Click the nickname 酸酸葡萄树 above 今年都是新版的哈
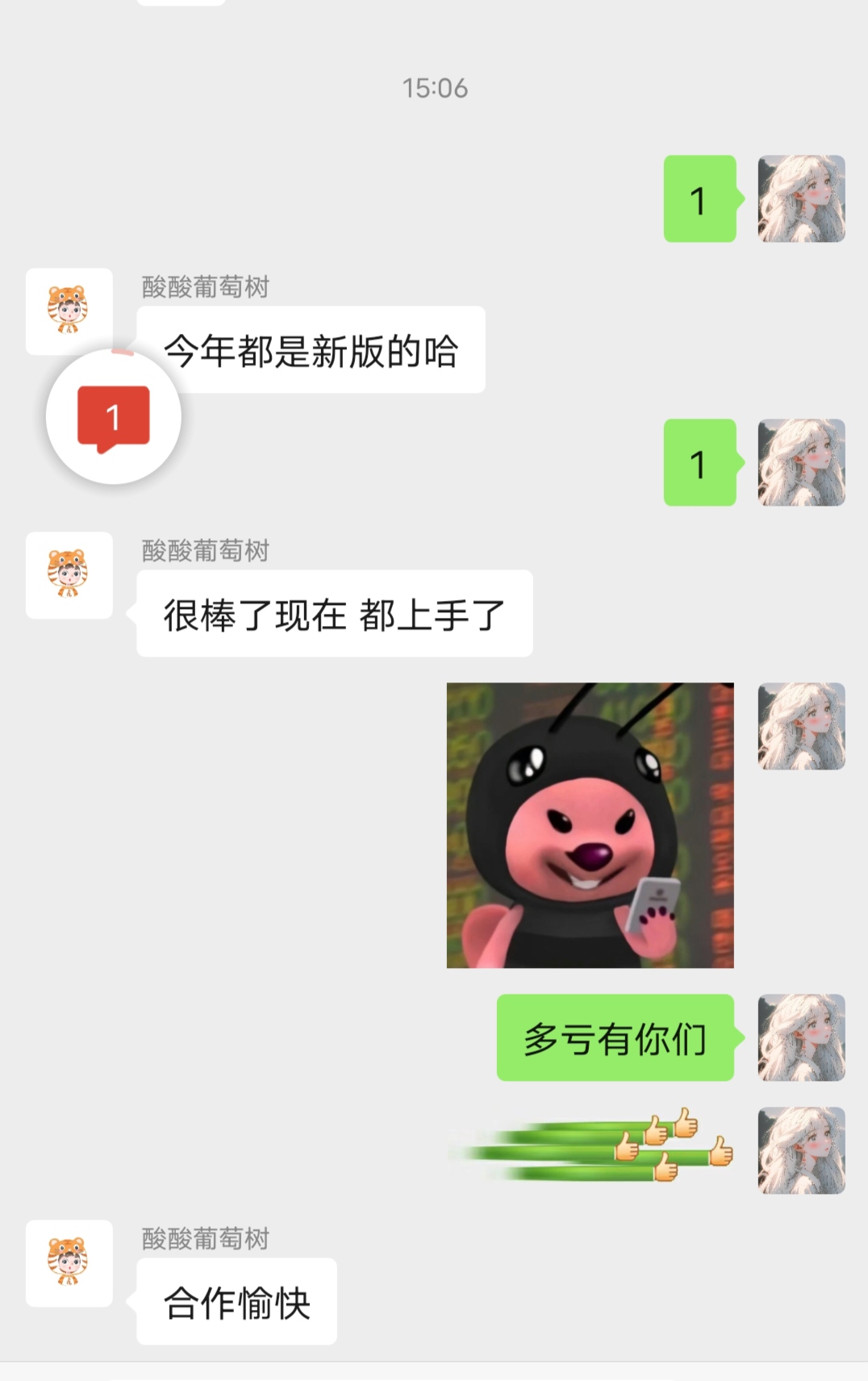 (202, 284)
